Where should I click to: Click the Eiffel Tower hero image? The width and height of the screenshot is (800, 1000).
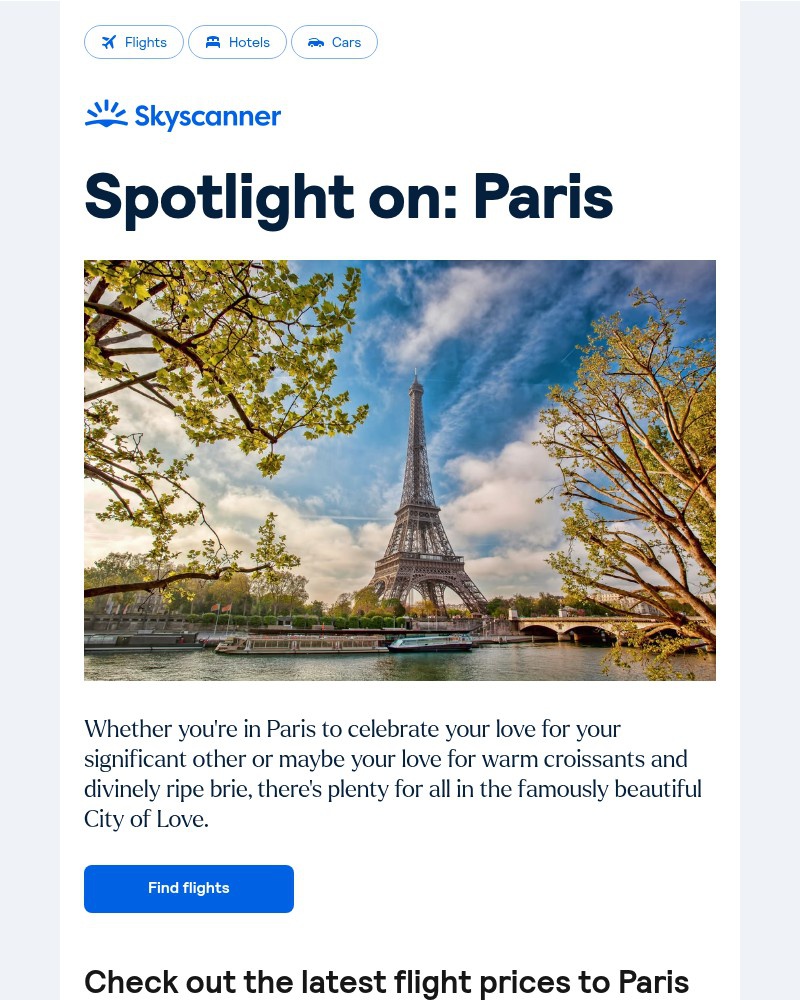click(x=400, y=470)
